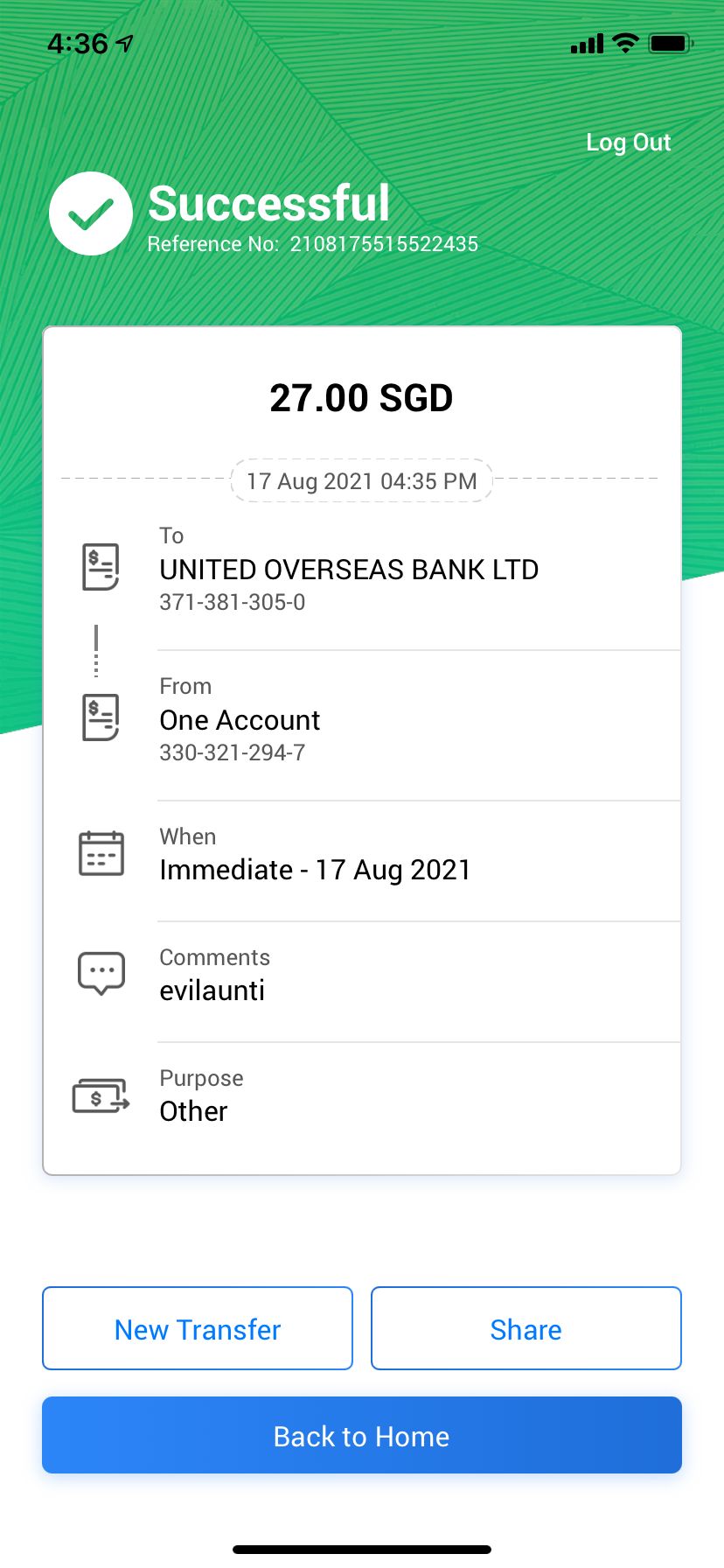This screenshot has height=1568, width=724.
Task: Start a New Transfer
Action: 198,1328
